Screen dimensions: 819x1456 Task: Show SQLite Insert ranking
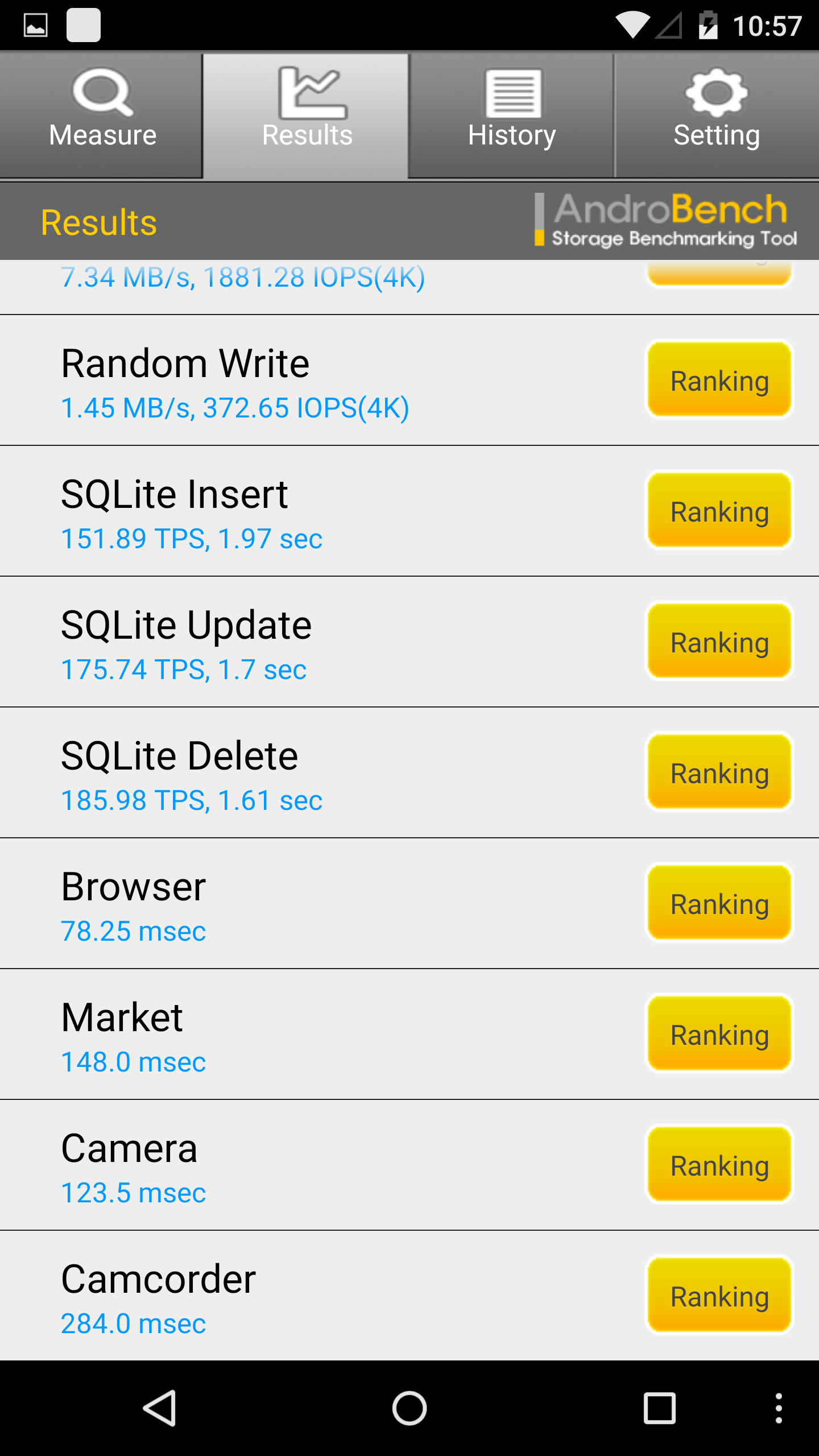719,511
